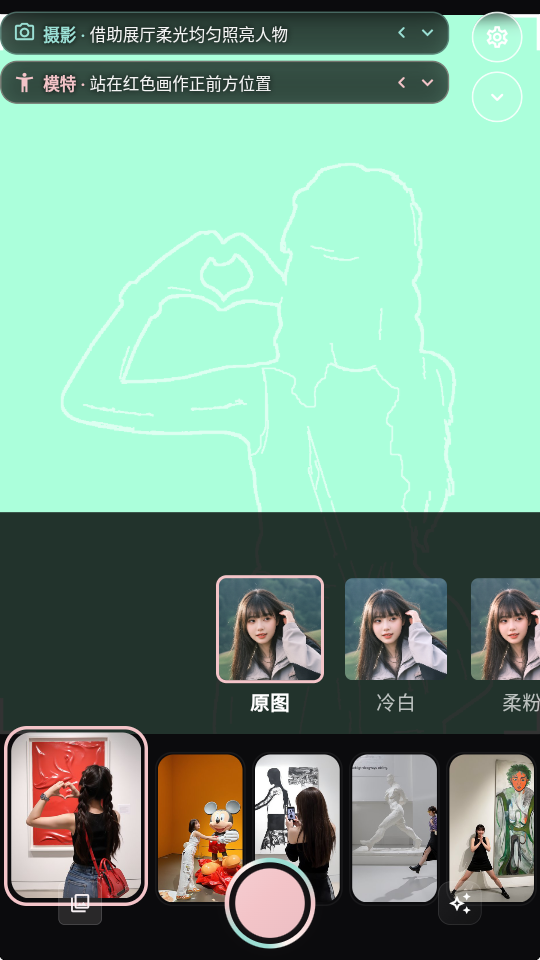The height and width of the screenshot is (960, 540).
Task: Pick the green portrait painting pose template
Action: tap(492, 828)
